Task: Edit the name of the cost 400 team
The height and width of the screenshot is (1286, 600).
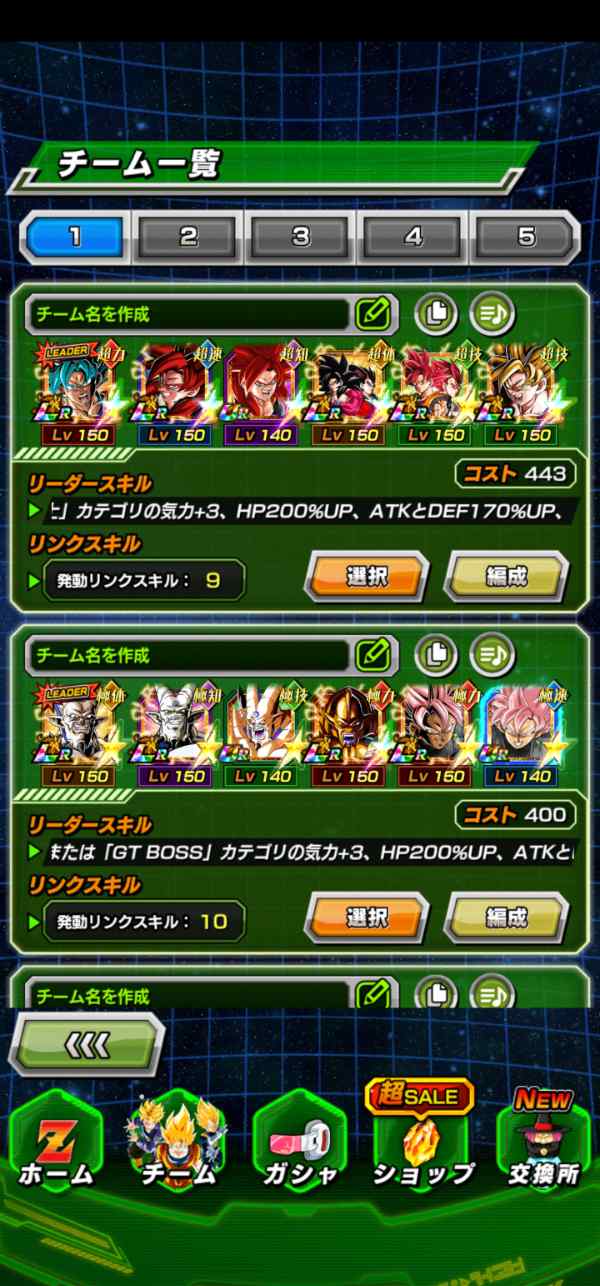Action: 373,655
